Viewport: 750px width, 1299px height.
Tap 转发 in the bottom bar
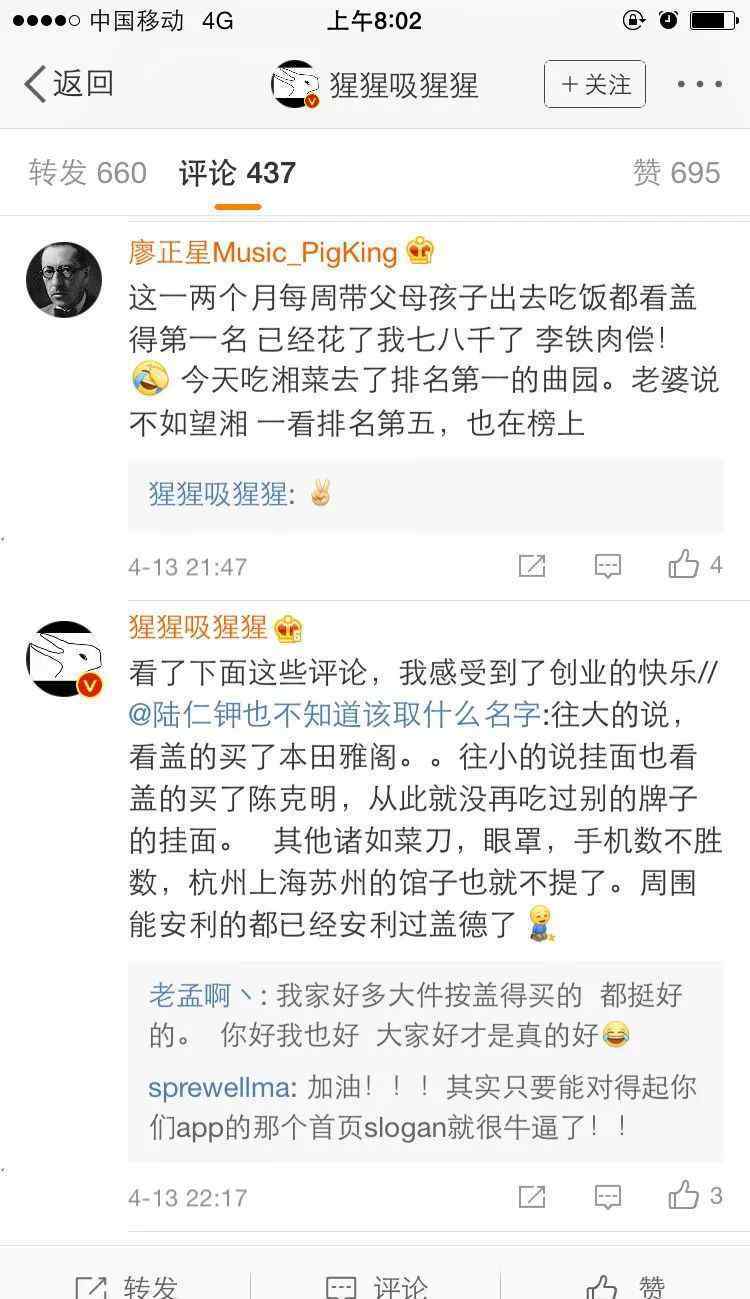[126, 1285]
